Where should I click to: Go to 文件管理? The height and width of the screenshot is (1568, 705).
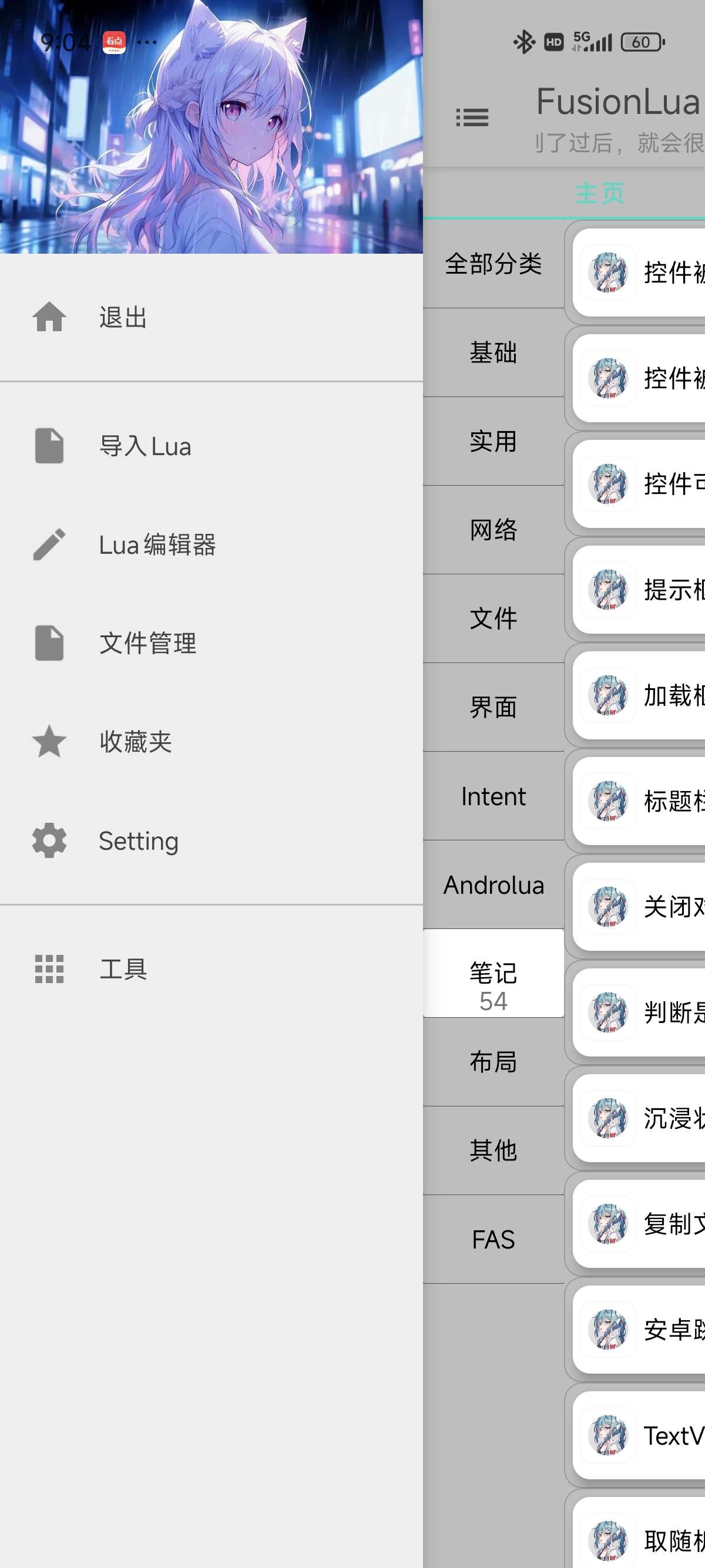click(147, 644)
